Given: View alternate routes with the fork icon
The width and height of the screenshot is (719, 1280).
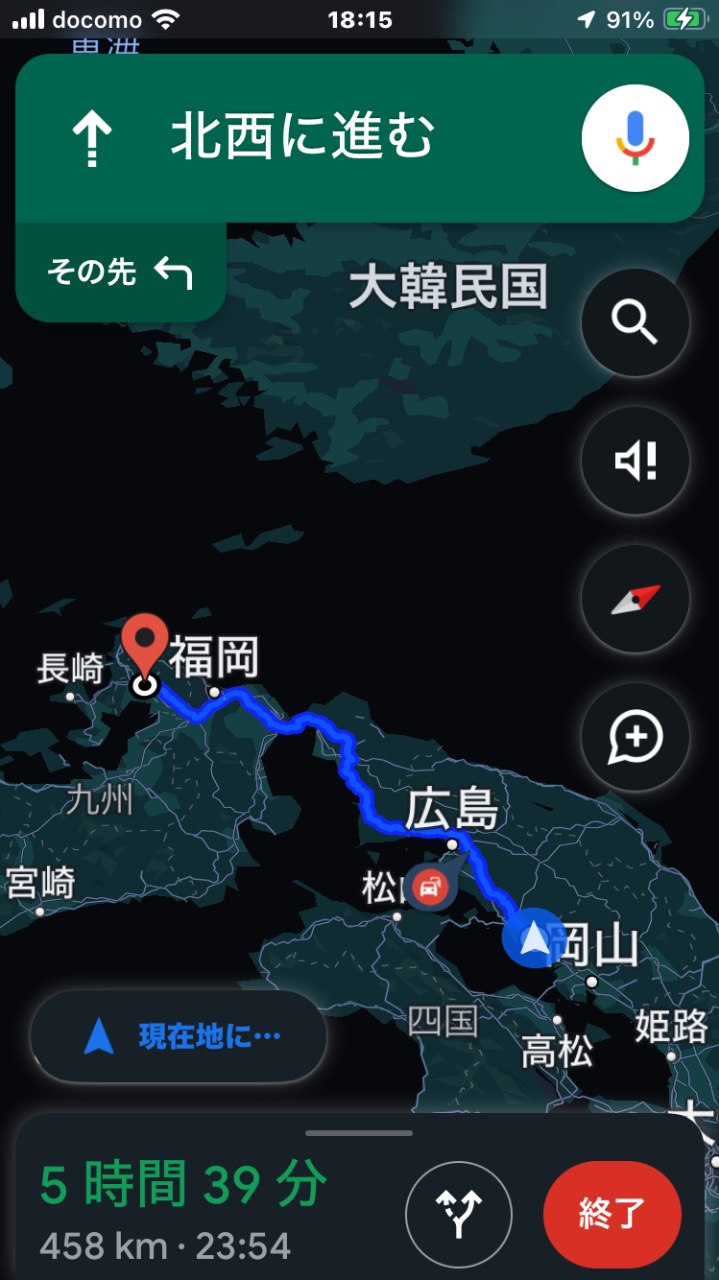Looking at the screenshot, I should pos(459,1215).
